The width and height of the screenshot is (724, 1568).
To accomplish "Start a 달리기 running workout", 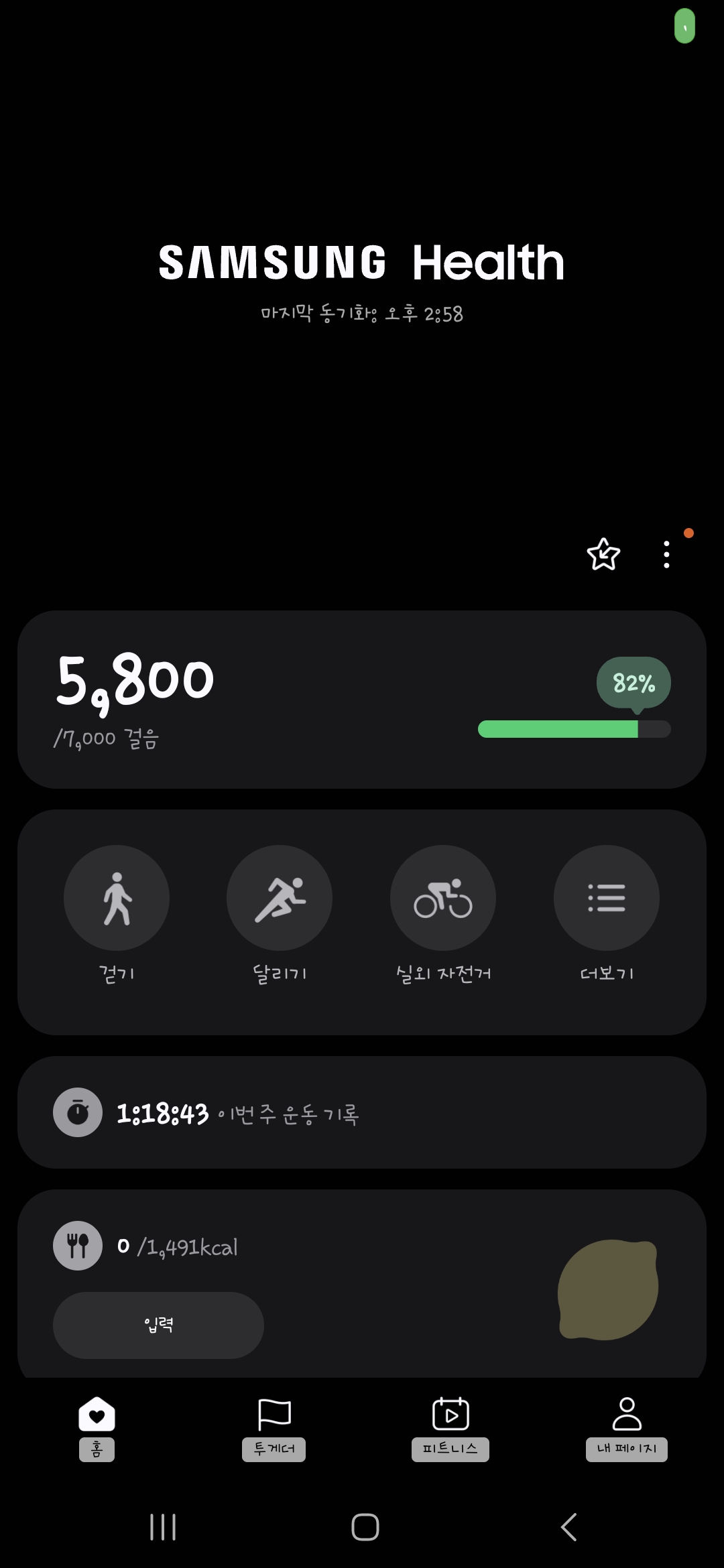I will click(x=280, y=898).
